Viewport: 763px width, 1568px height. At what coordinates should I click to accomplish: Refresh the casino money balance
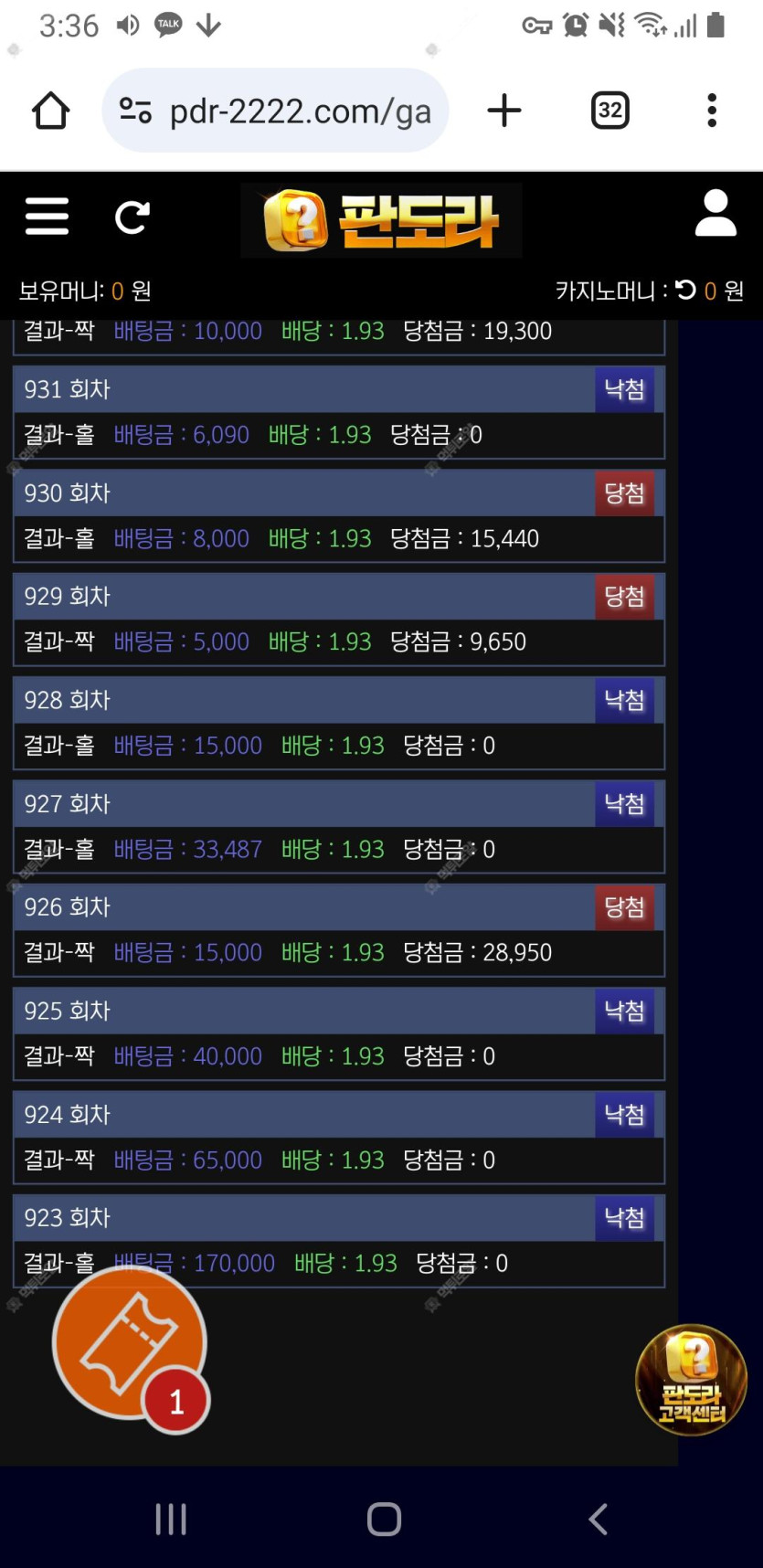click(685, 291)
